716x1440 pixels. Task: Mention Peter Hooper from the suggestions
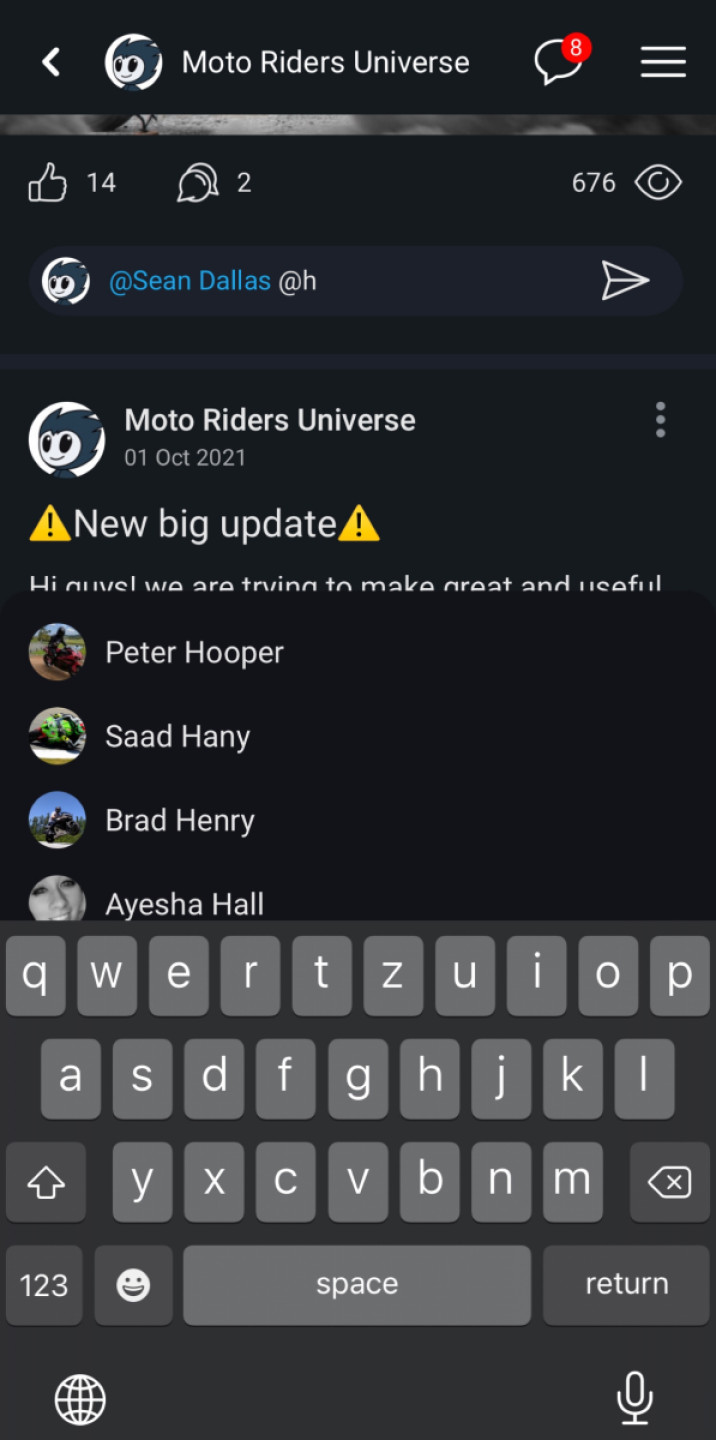tap(194, 653)
